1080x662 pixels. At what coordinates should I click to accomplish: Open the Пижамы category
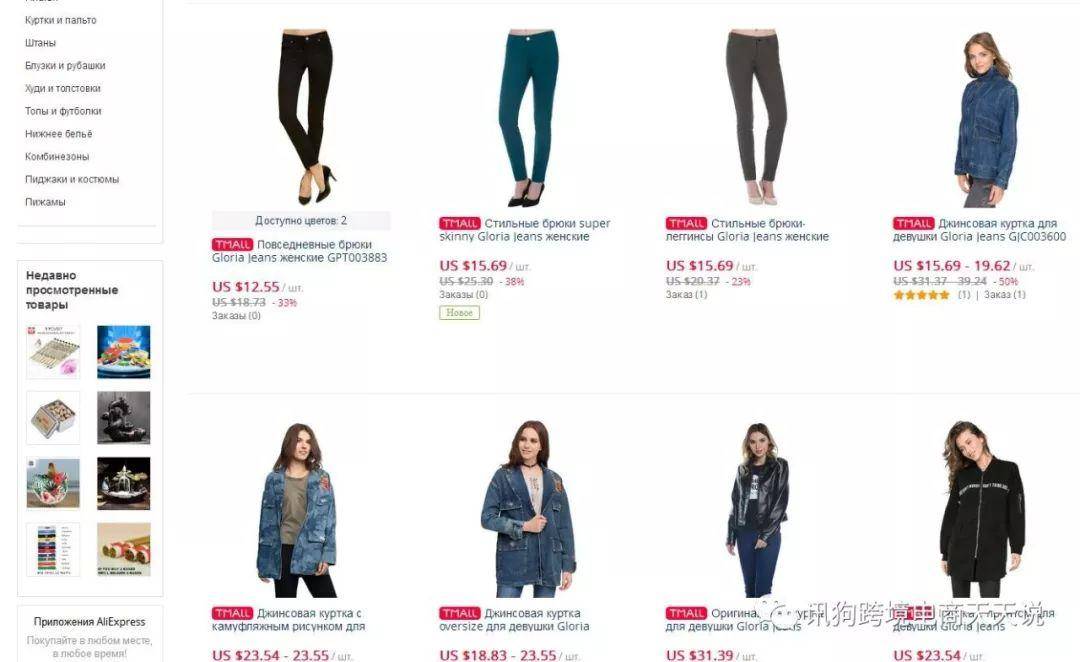(45, 202)
